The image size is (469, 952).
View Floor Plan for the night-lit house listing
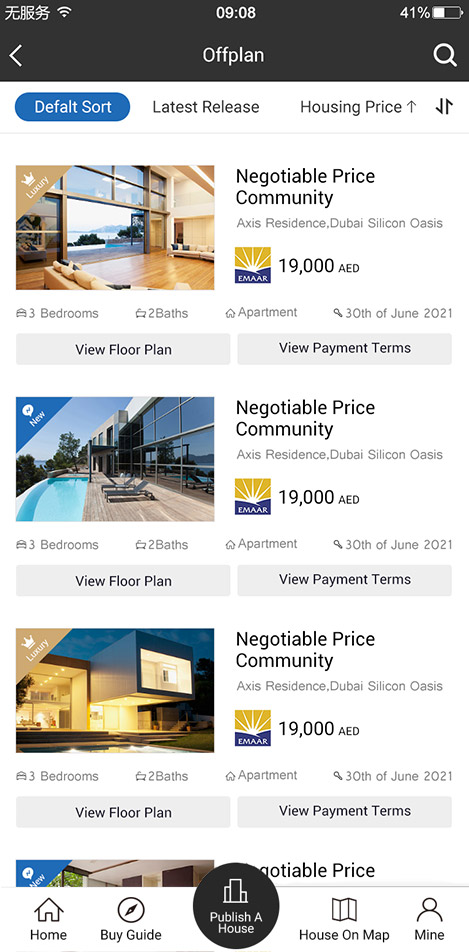pos(123,812)
